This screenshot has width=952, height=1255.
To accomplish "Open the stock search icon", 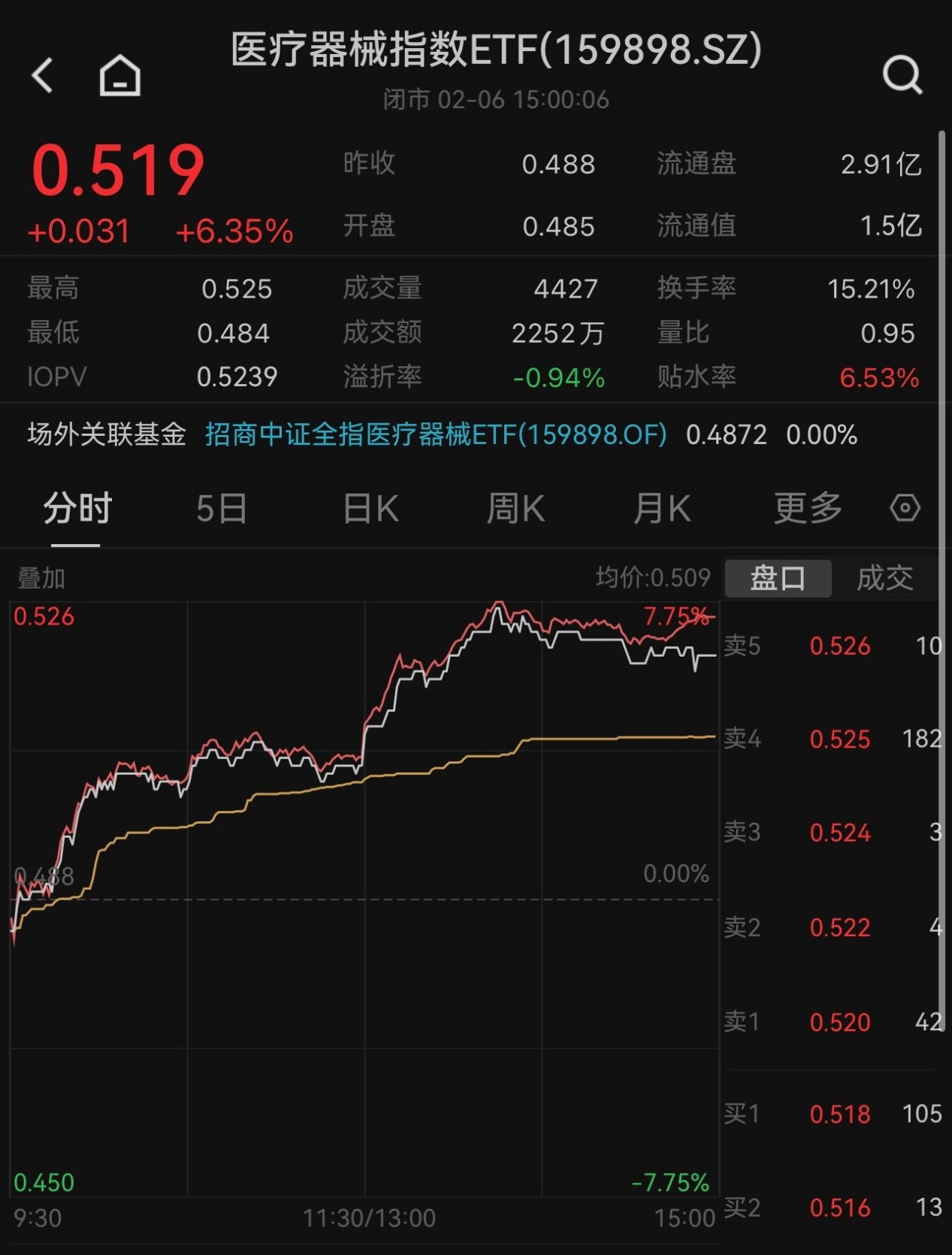I will (902, 75).
